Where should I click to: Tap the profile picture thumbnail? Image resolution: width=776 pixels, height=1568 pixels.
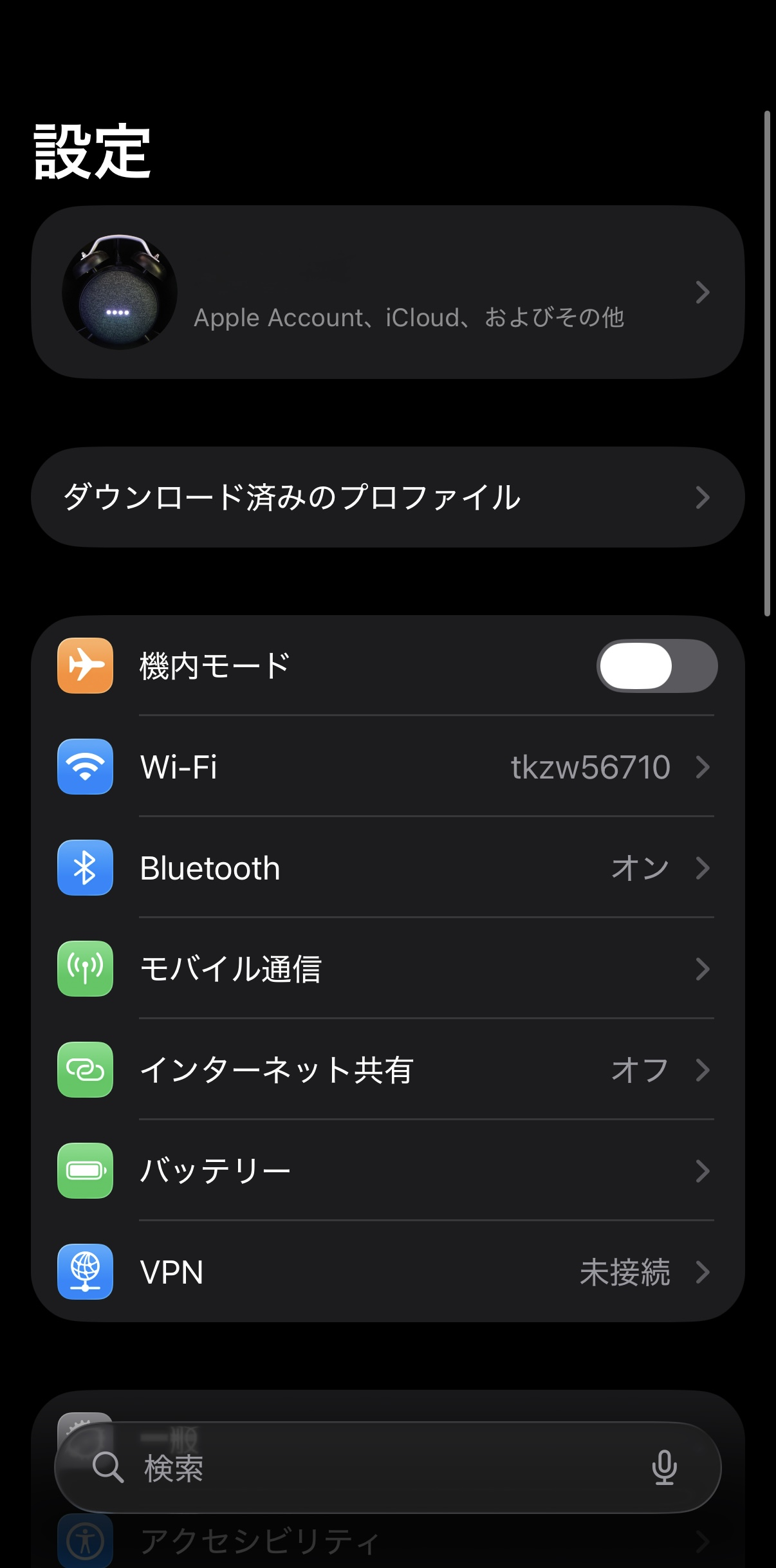pos(121,293)
